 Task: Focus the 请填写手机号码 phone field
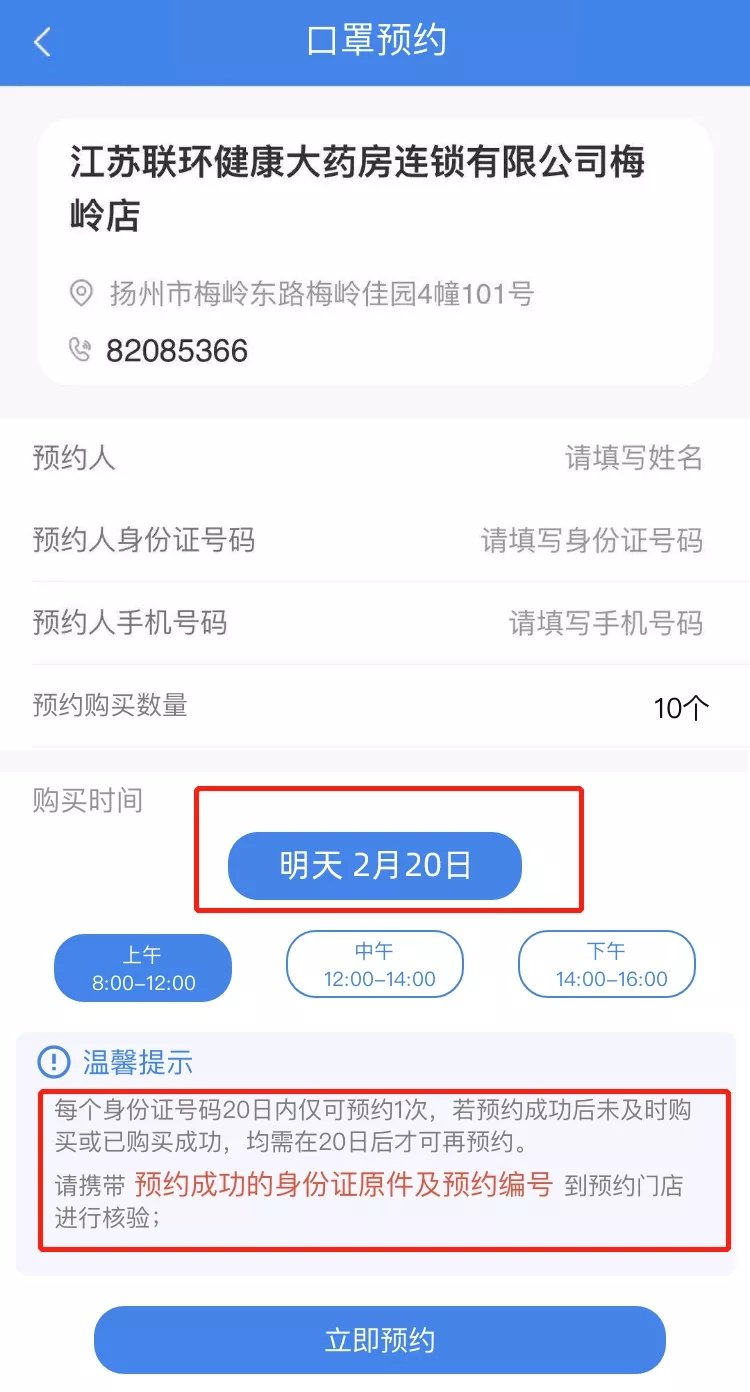(605, 623)
